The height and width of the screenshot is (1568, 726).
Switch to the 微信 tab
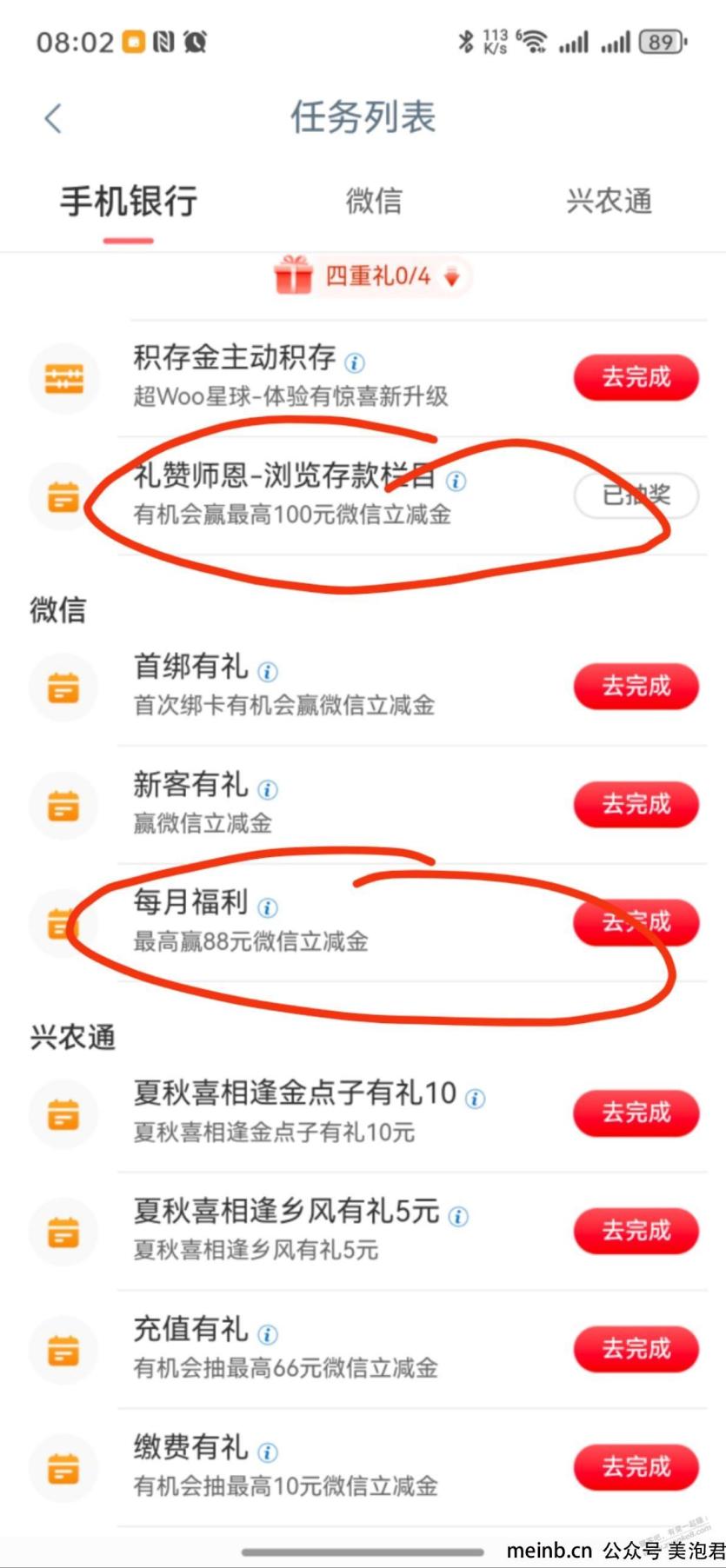[x=373, y=202]
